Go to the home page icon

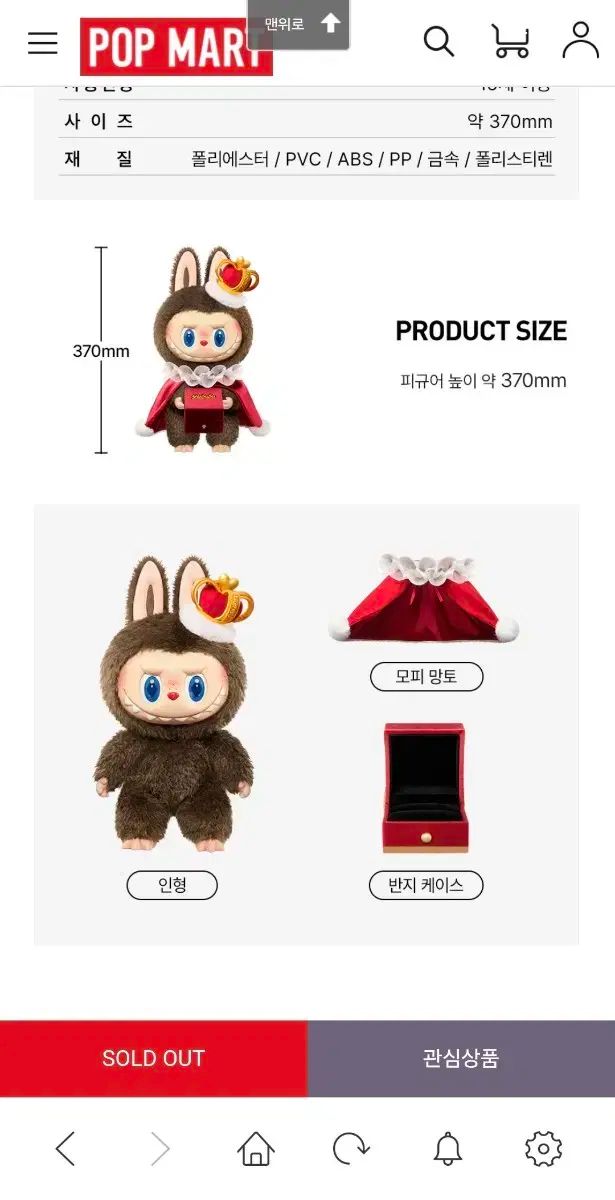tap(256, 1148)
